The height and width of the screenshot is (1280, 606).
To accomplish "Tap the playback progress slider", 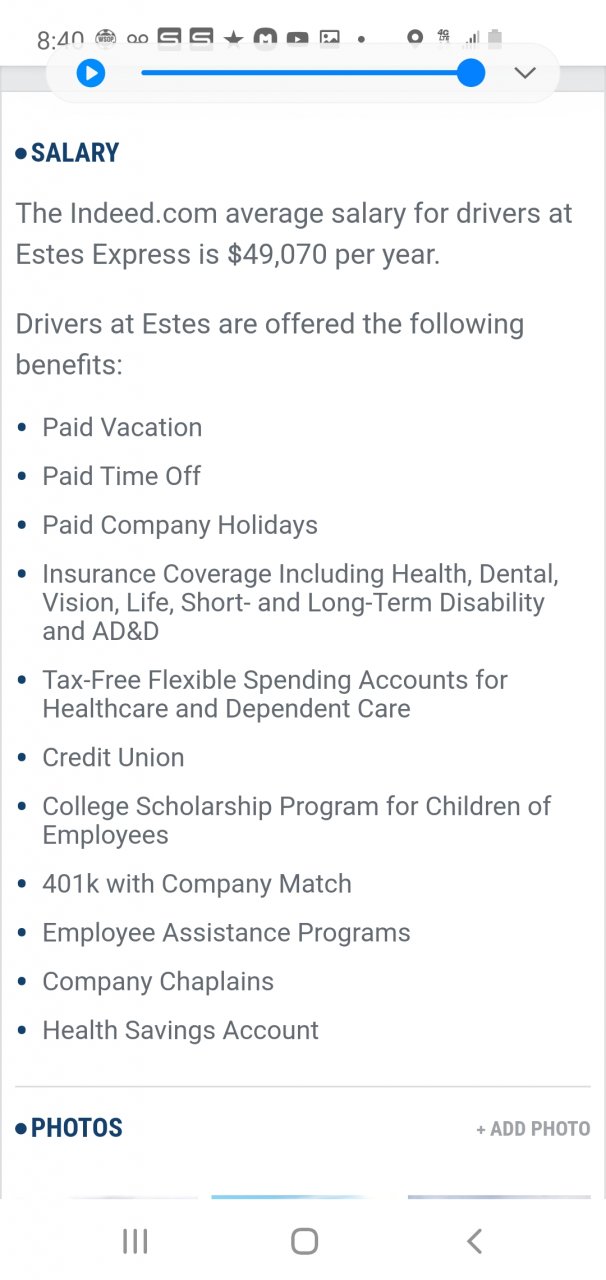I will (x=313, y=73).
